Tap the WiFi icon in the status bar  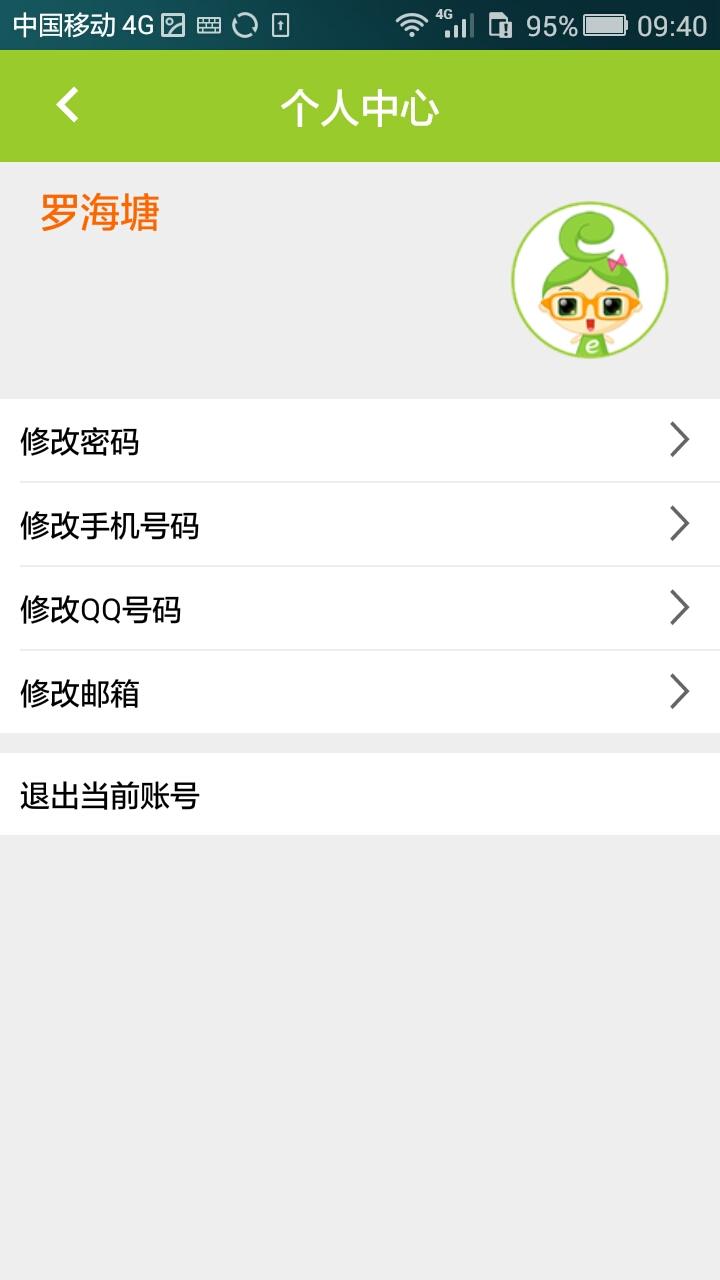click(412, 25)
